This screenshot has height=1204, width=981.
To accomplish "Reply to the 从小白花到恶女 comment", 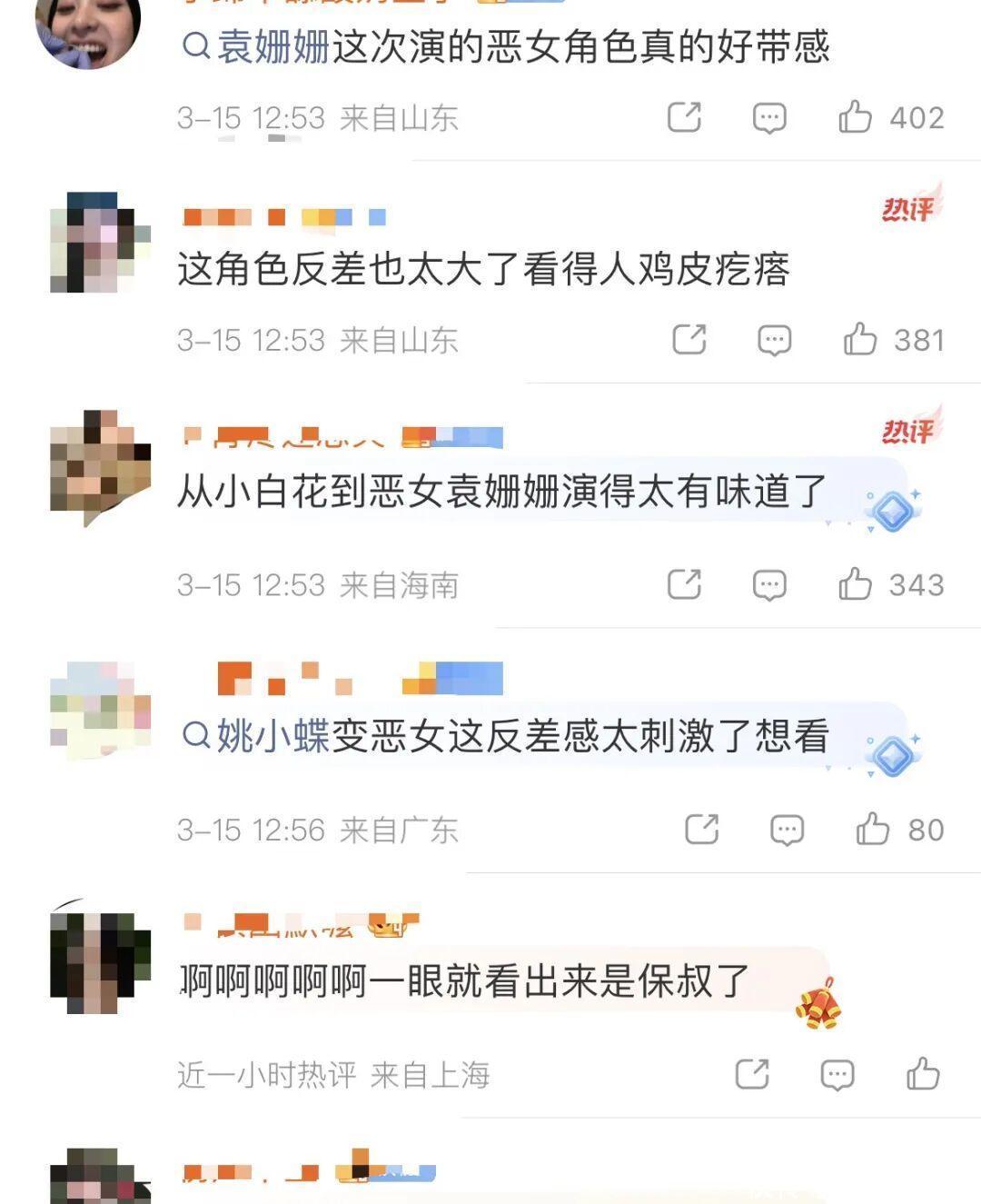I will (x=769, y=585).
